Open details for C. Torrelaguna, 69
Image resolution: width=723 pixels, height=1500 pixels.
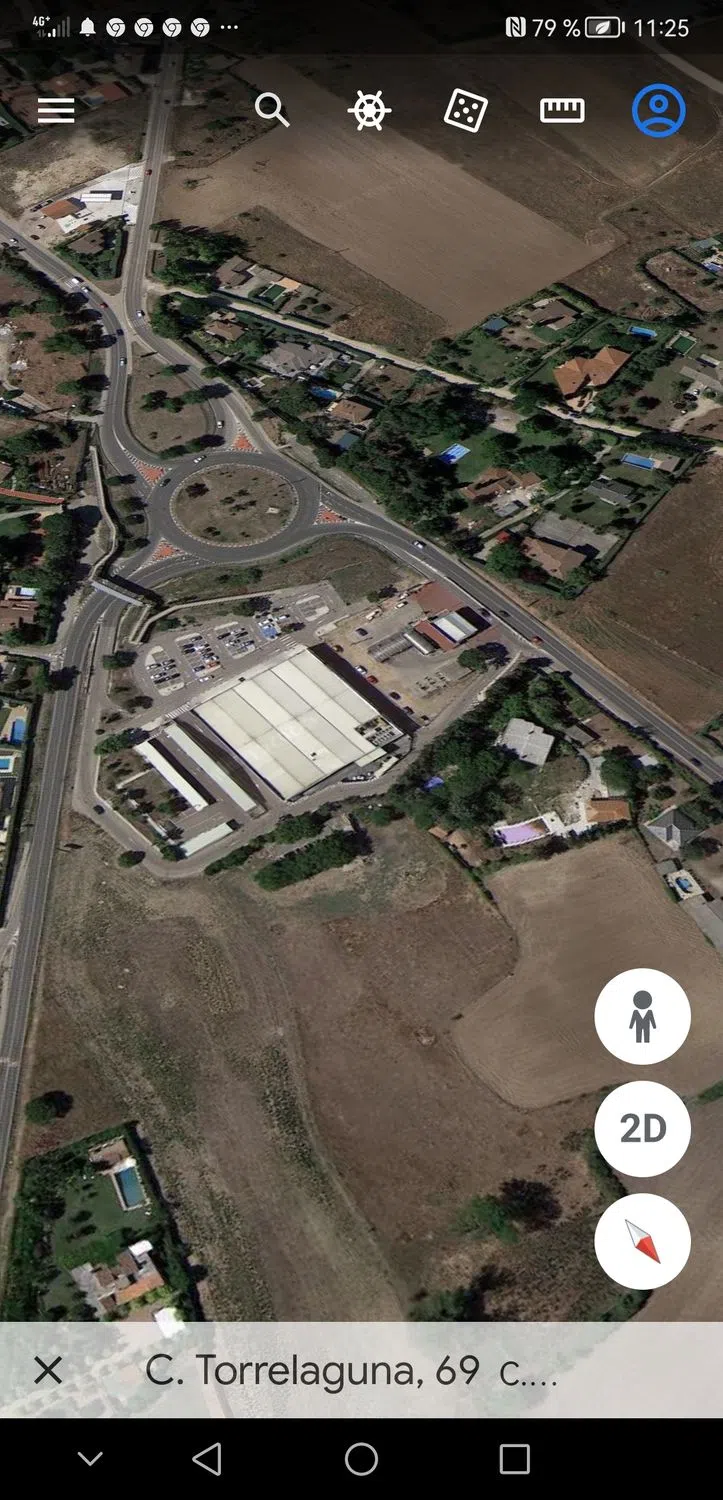point(350,1370)
